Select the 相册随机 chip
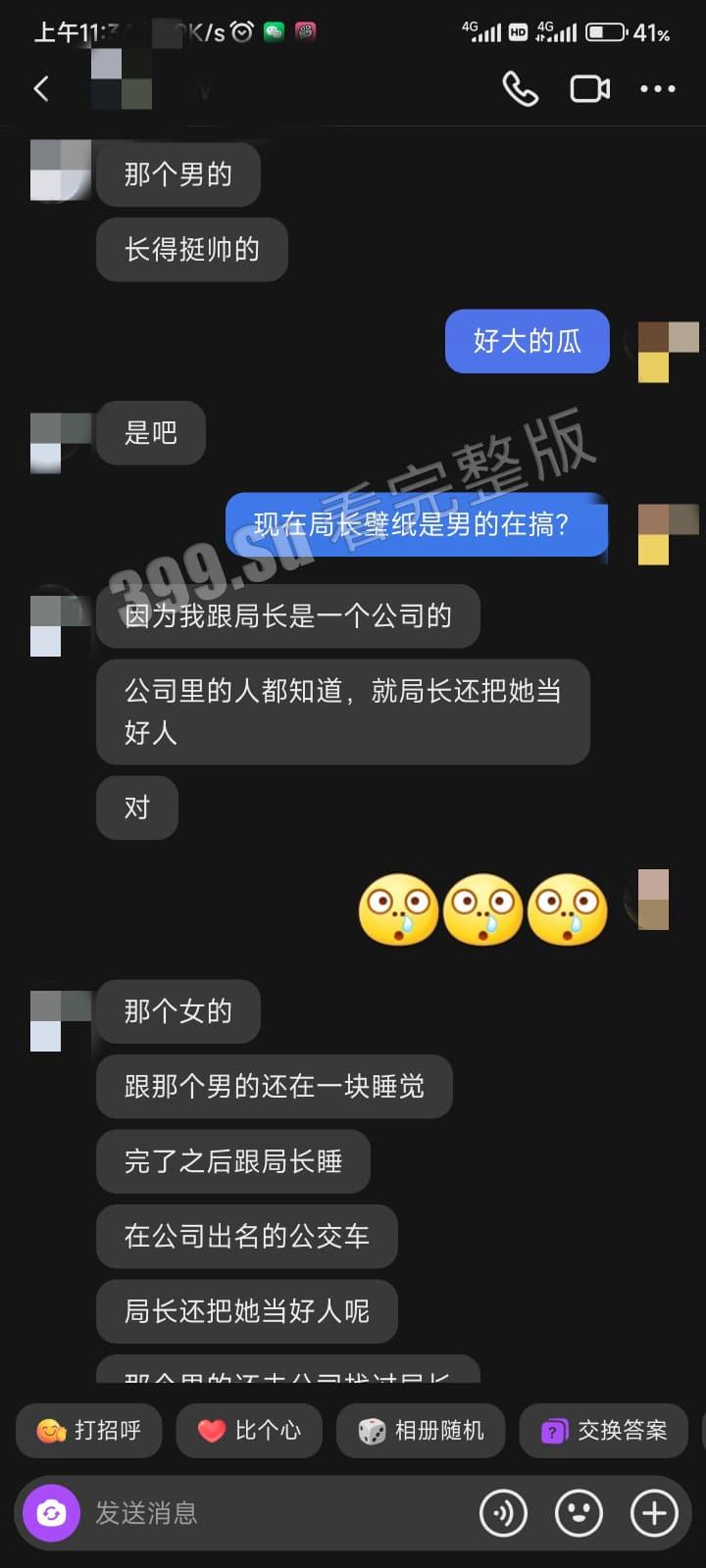This screenshot has width=706, height=1568. (421, 1431)
